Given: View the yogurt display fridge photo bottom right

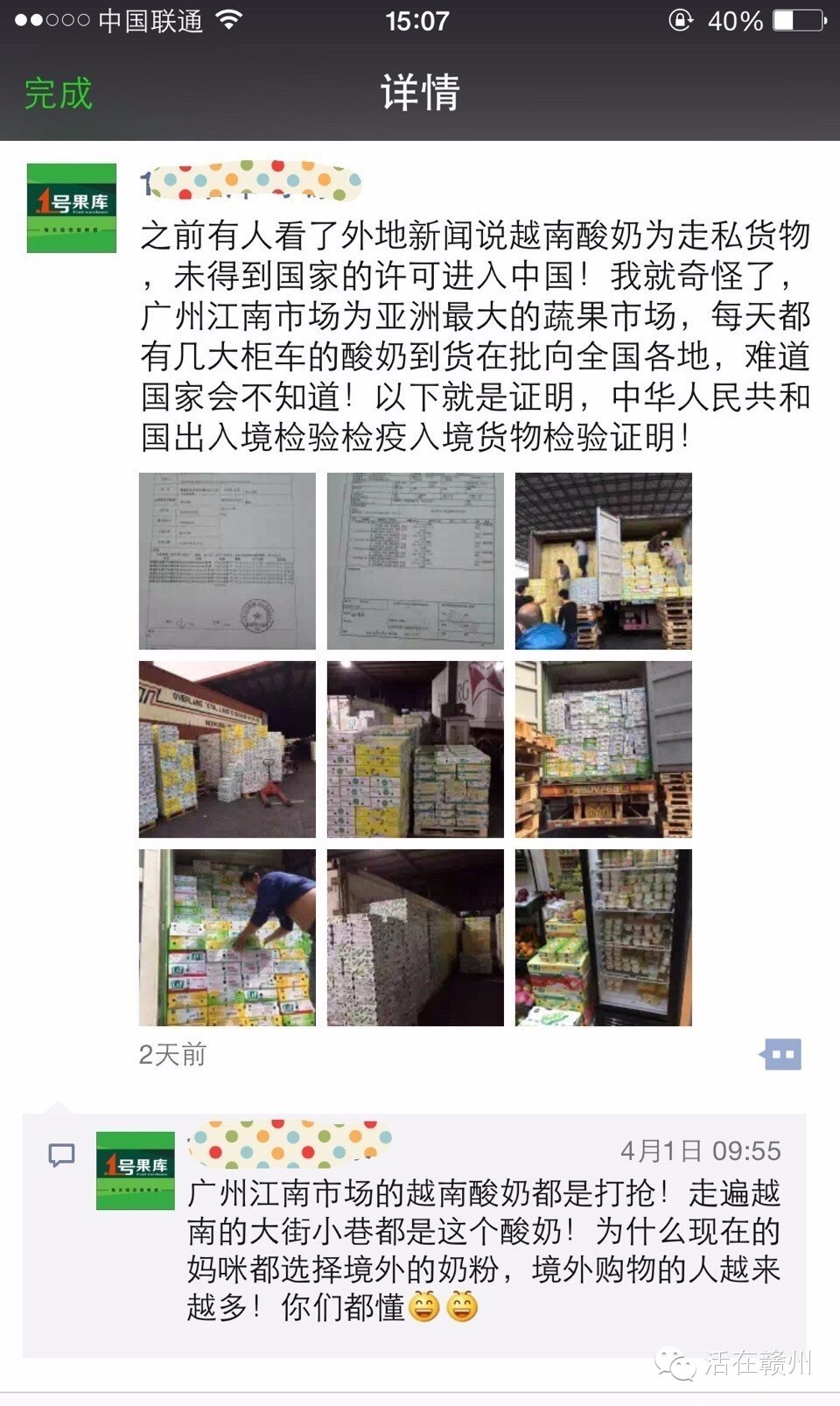Looking at the screenshot, I should 602,937.
